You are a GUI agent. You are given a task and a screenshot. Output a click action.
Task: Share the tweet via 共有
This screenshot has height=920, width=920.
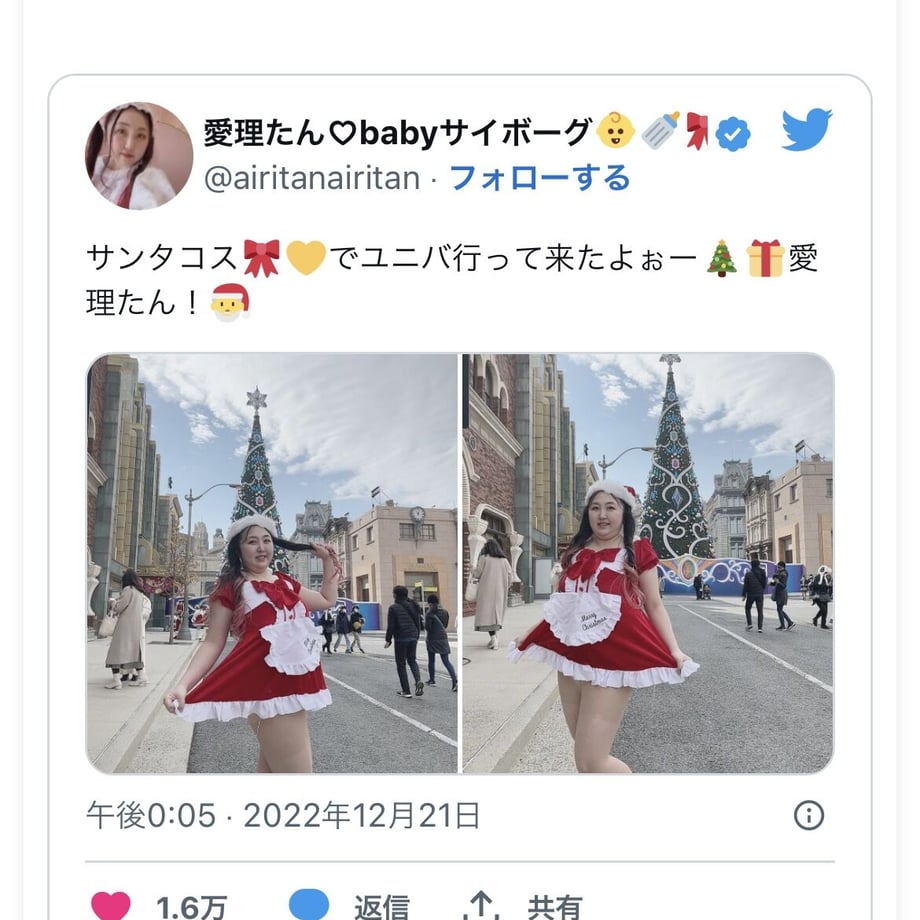click(x=525, y=905)
